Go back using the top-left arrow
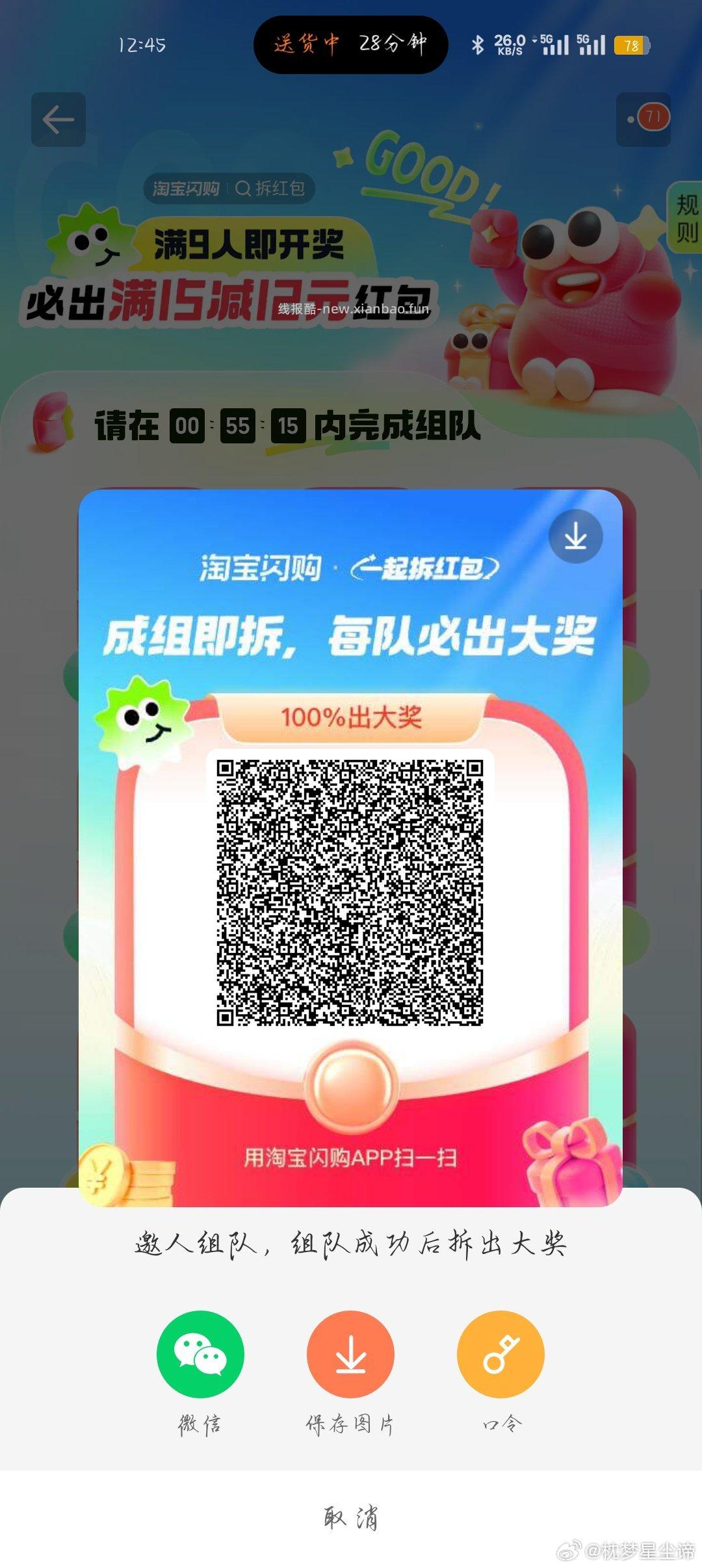Screen dimensions: 702x1568 [x=58, y=120]
